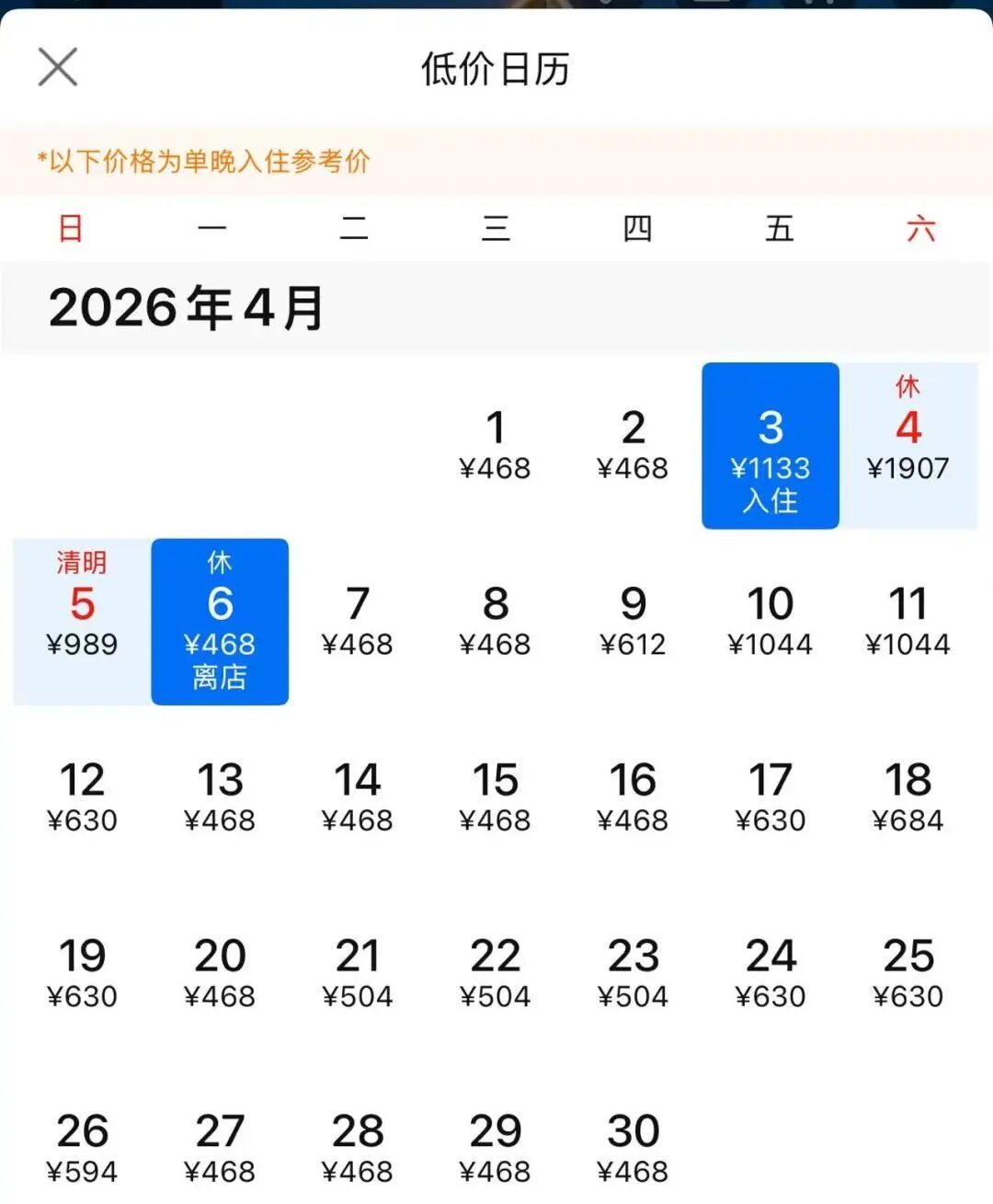Choose April 1 priced ¥468
This screenshot has height=1204, width=993.
(x=496, y=446)
